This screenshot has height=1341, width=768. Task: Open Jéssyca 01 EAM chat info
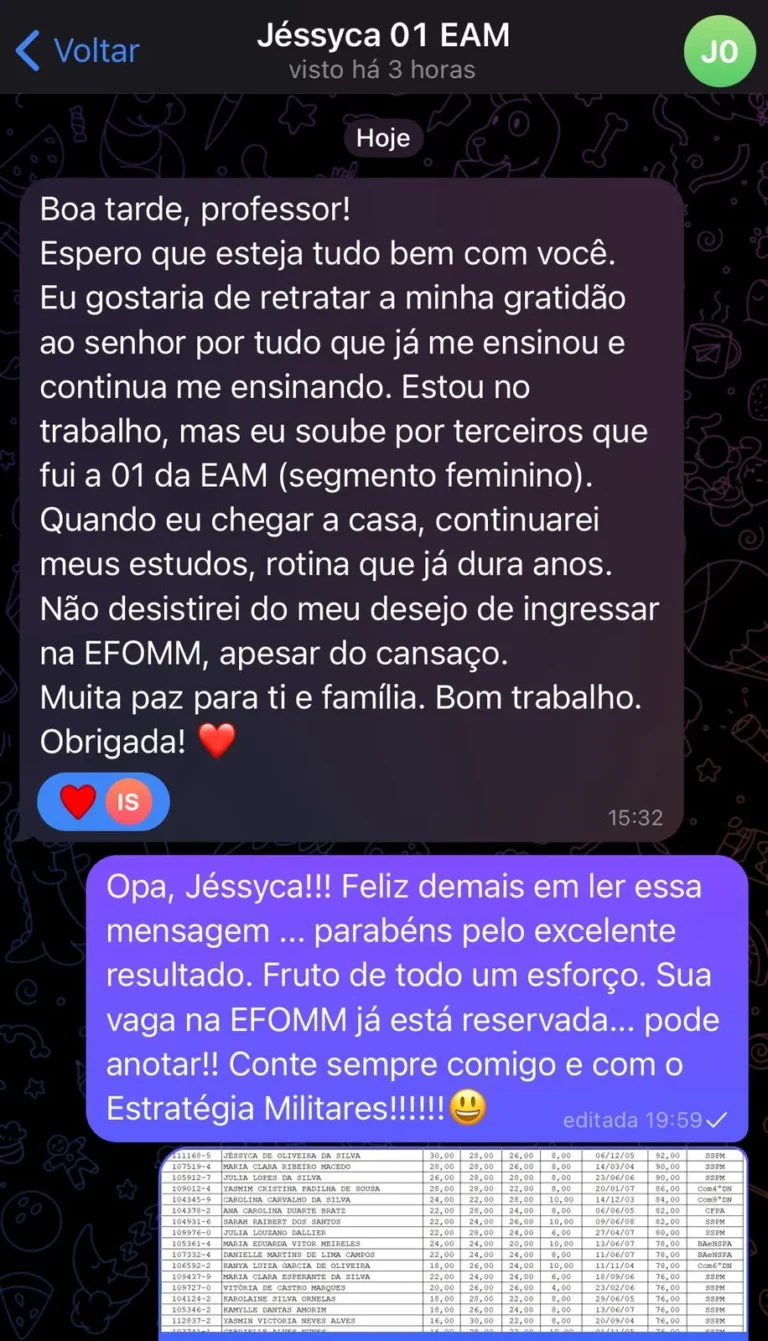(383, 50)
